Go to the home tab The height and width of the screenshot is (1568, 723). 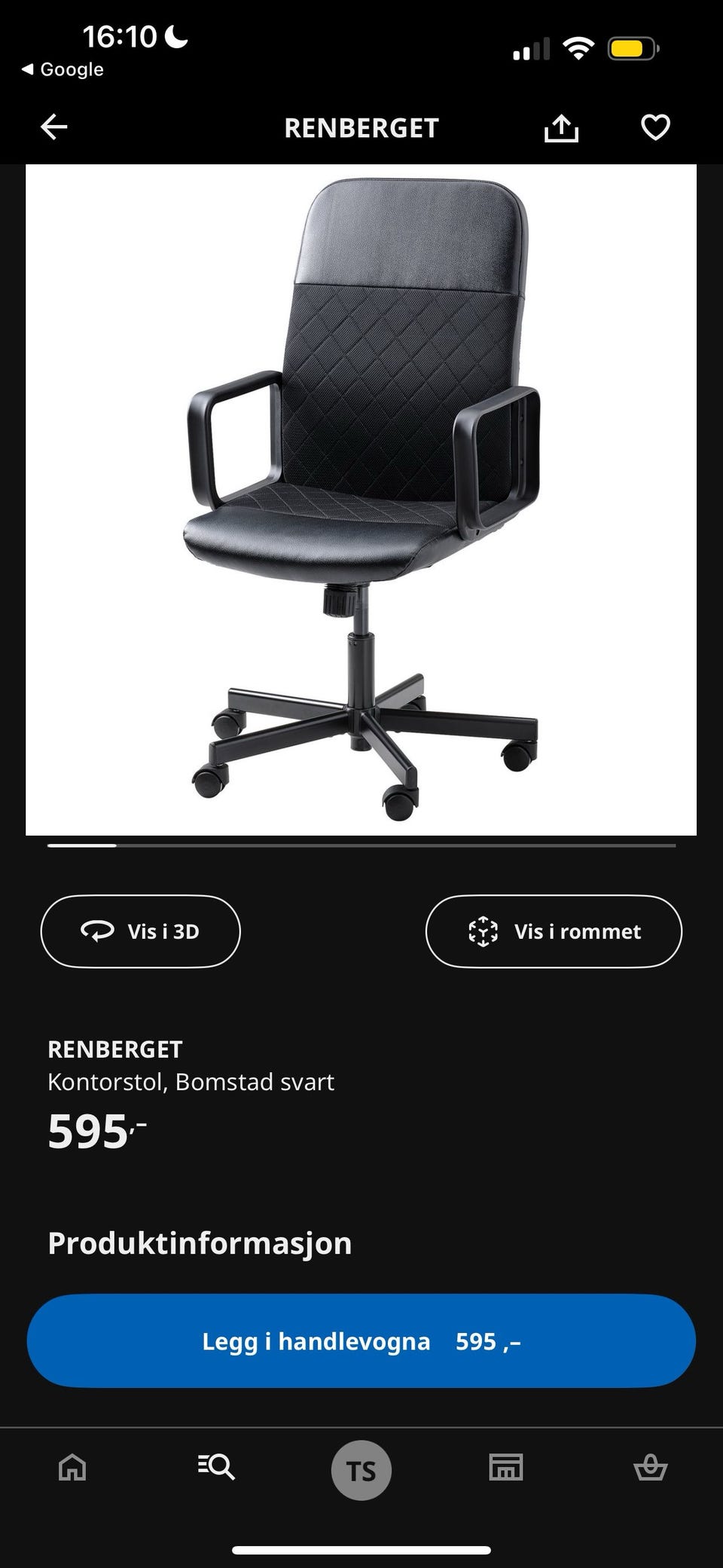click(x=72, y=1468)
